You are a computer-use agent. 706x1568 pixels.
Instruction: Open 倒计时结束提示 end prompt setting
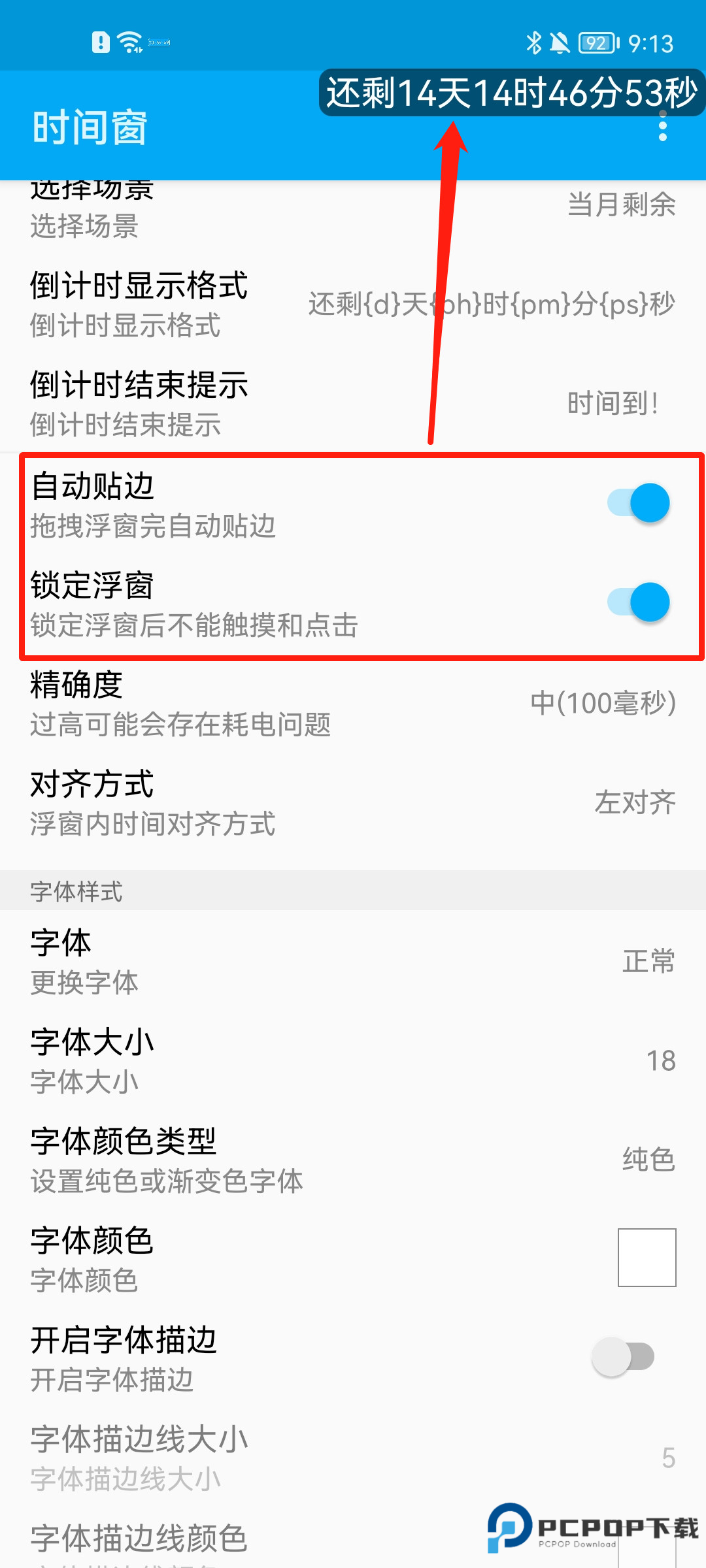pos(353,404)
